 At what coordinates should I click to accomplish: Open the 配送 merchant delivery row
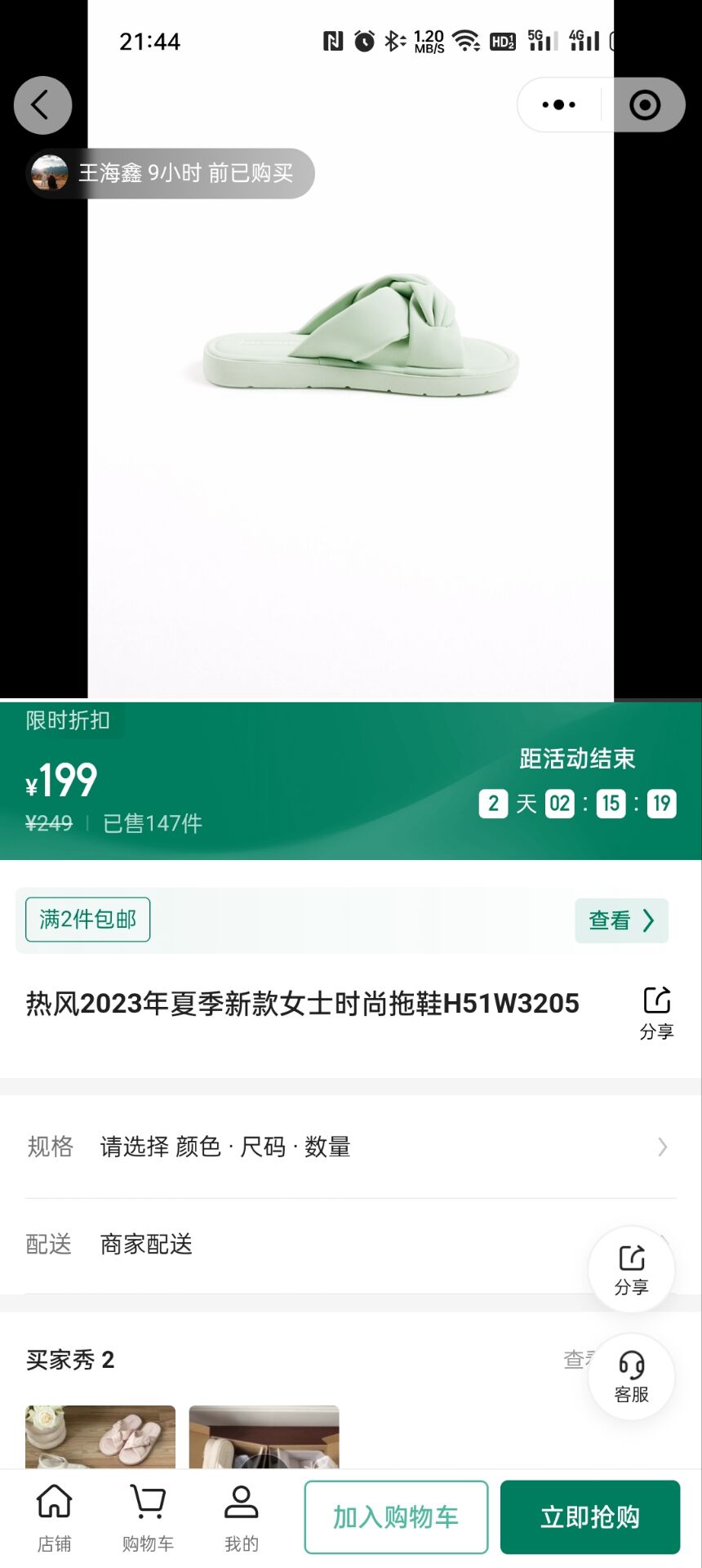point(310,1244)
